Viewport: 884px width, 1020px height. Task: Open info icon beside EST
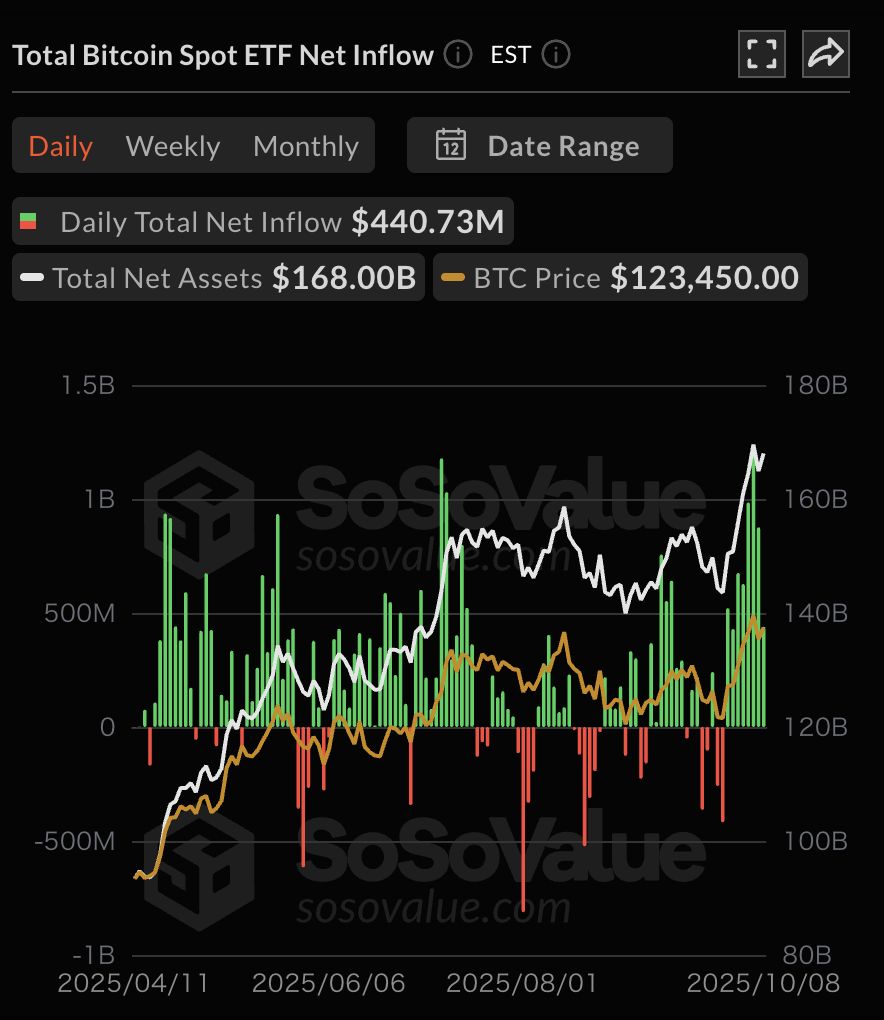pos(556,55)
